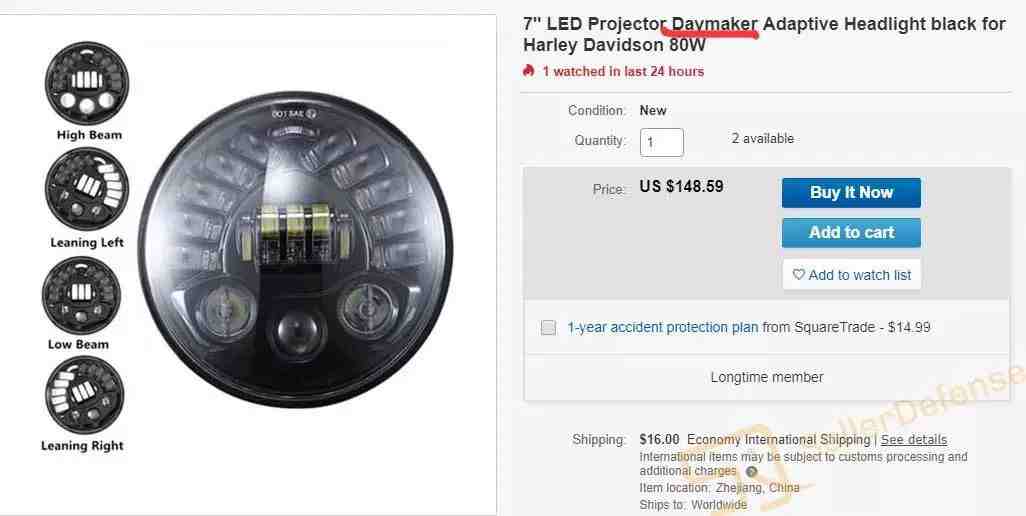1026x516 pixels.
Task: Focus the Quantity input field
Action: tap(661, 142)
